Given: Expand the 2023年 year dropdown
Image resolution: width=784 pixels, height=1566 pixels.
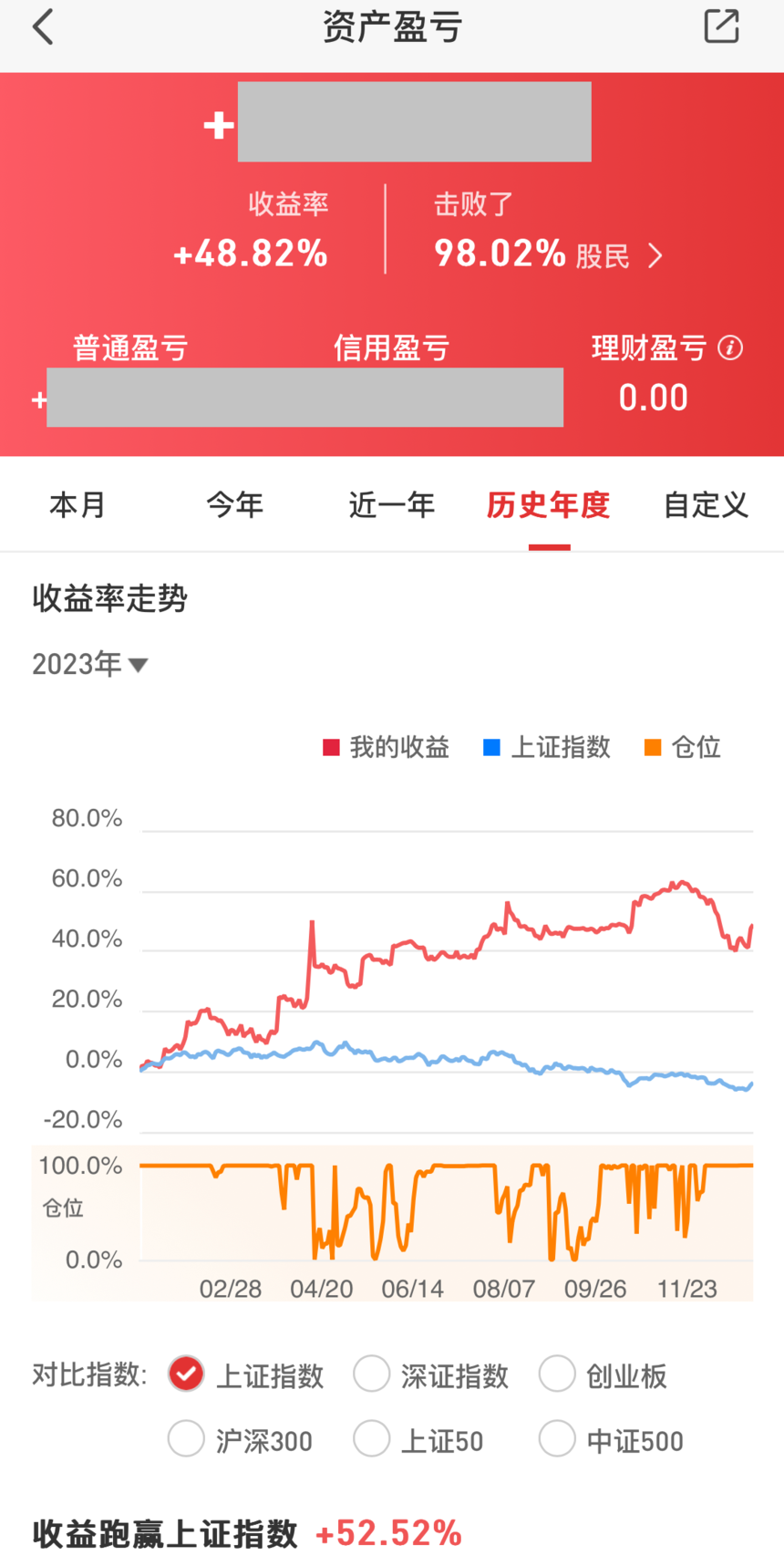Looking at the screenshot, I should point(89,664).
